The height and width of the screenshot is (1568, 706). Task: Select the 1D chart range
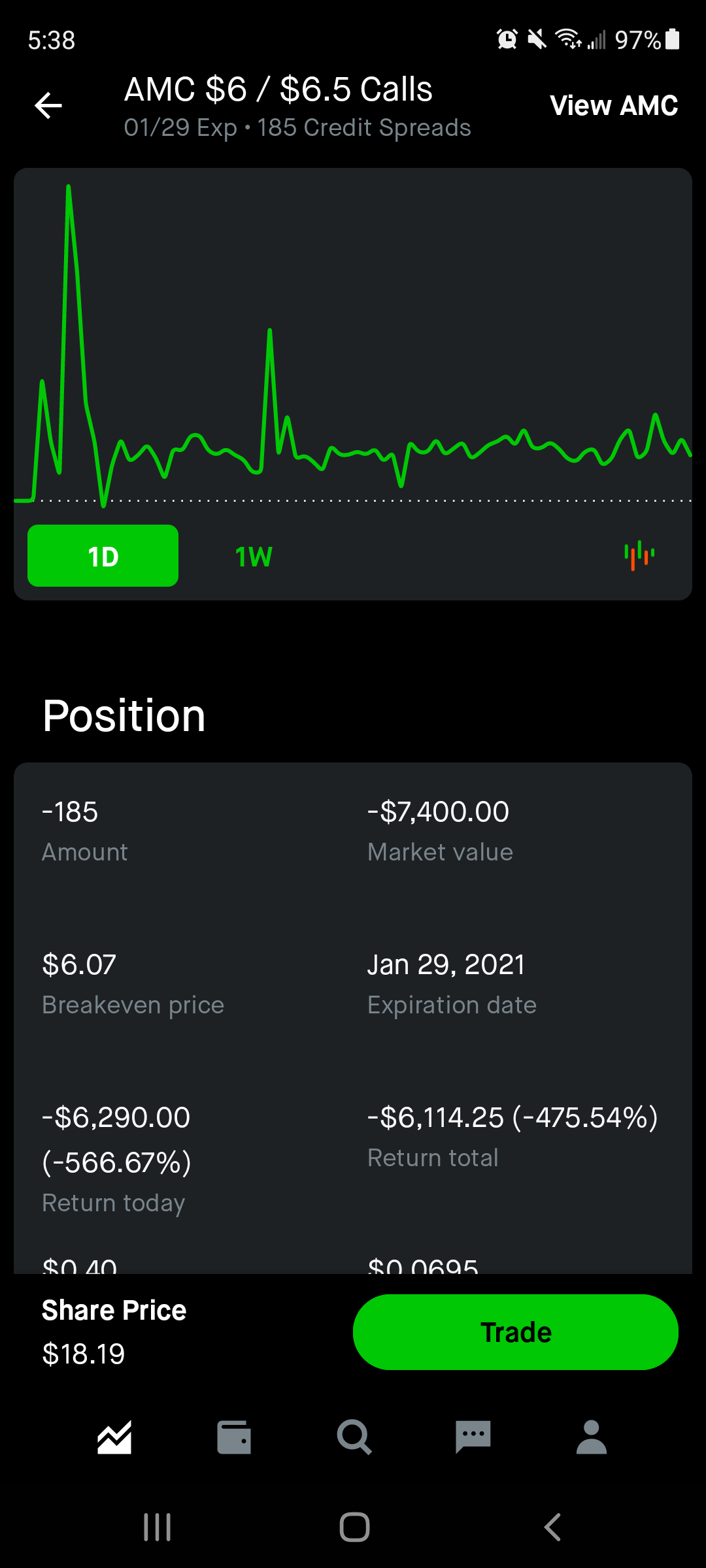[x=103, y=556]
